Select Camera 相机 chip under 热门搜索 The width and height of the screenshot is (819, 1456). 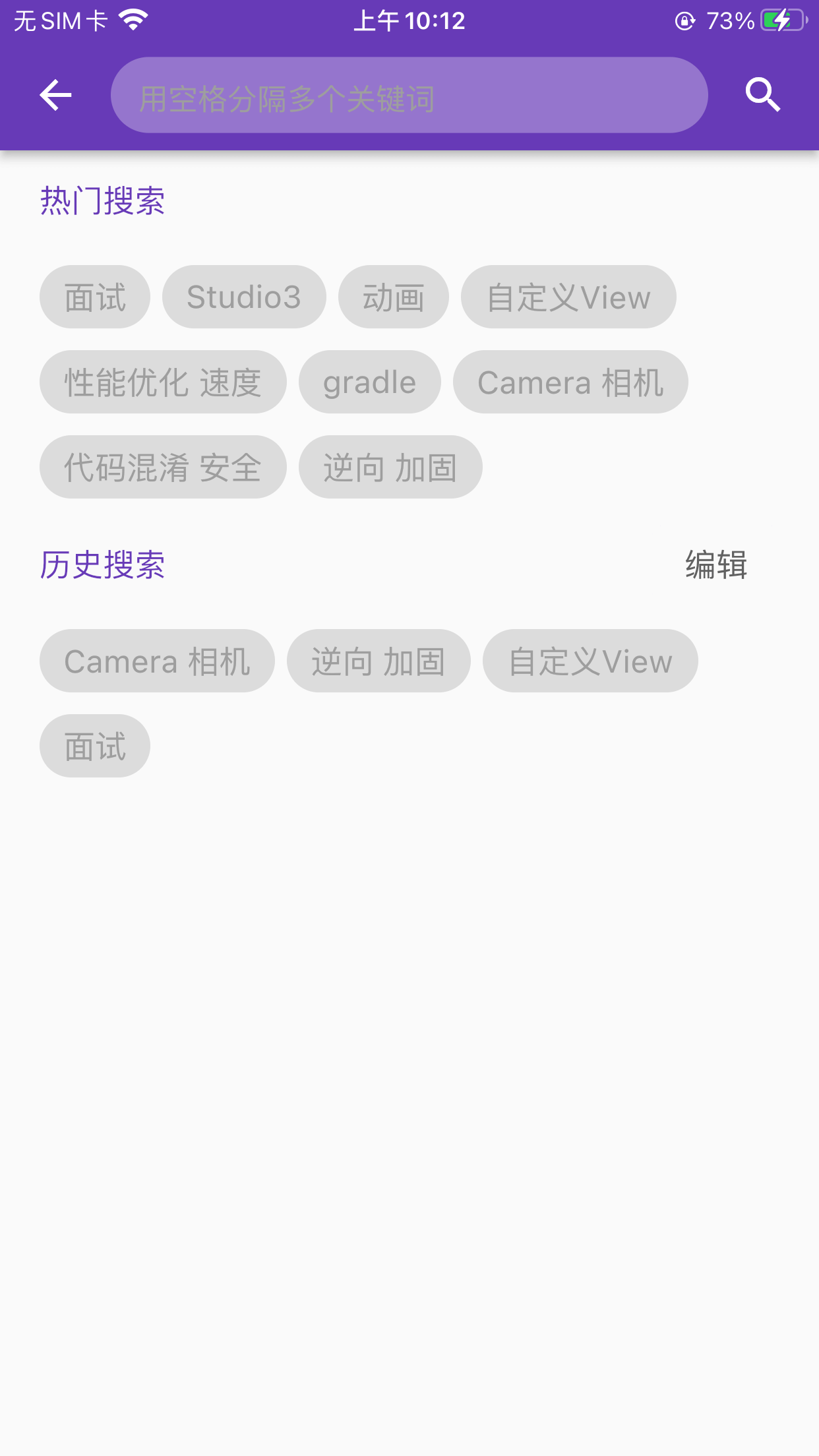tap(570, 382)
